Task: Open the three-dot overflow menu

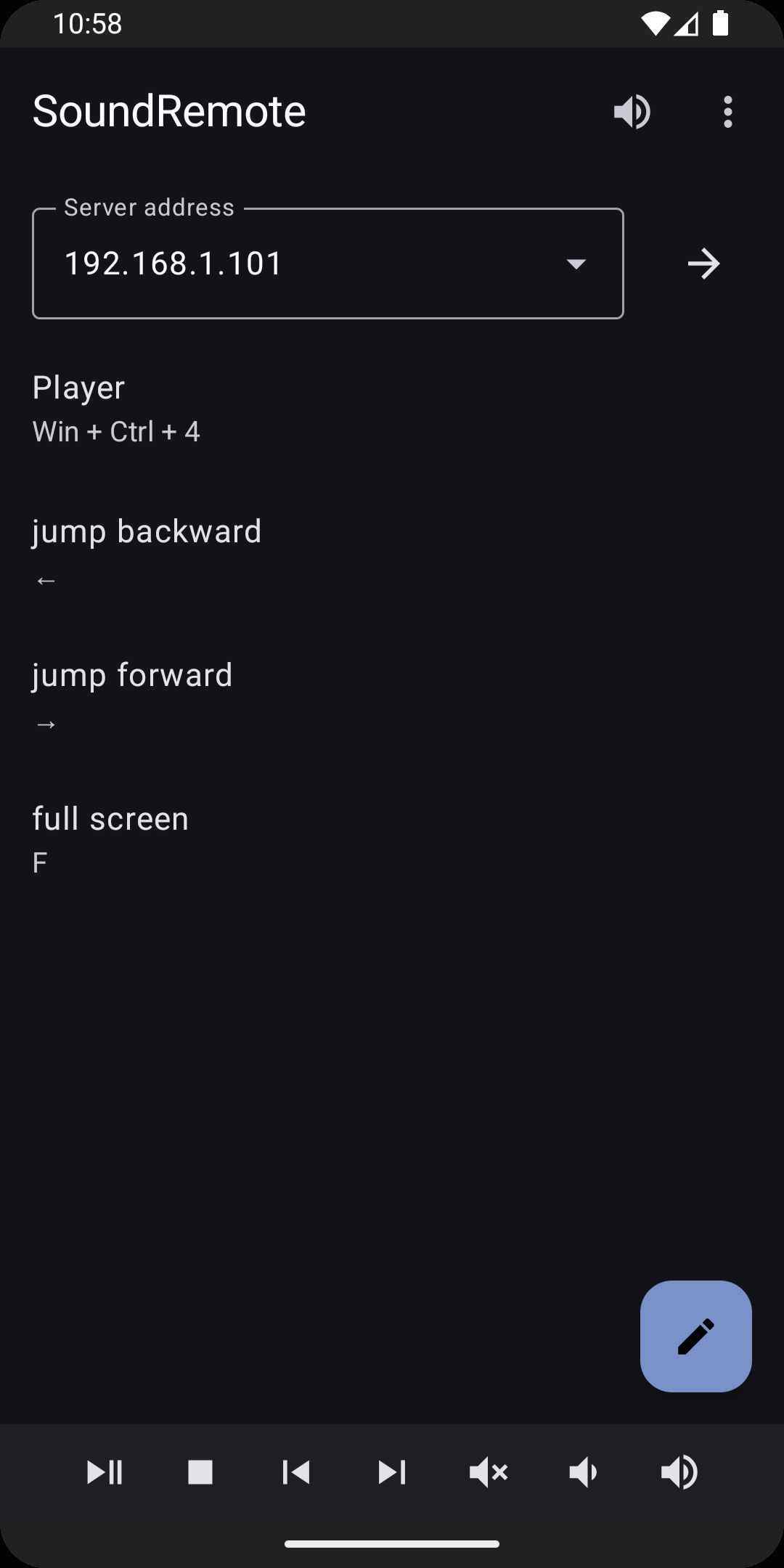Action: [727, 111]
